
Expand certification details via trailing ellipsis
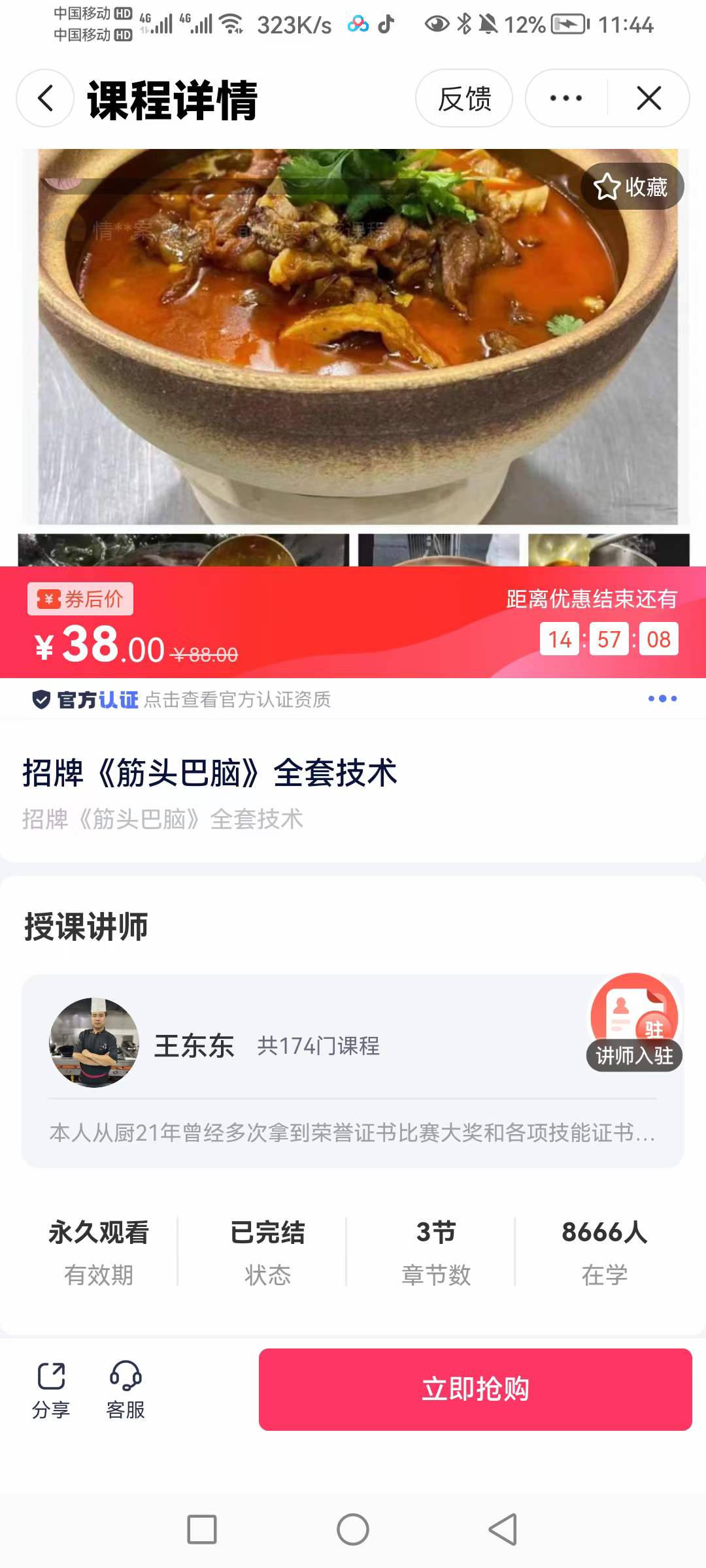tap(663, 699)
